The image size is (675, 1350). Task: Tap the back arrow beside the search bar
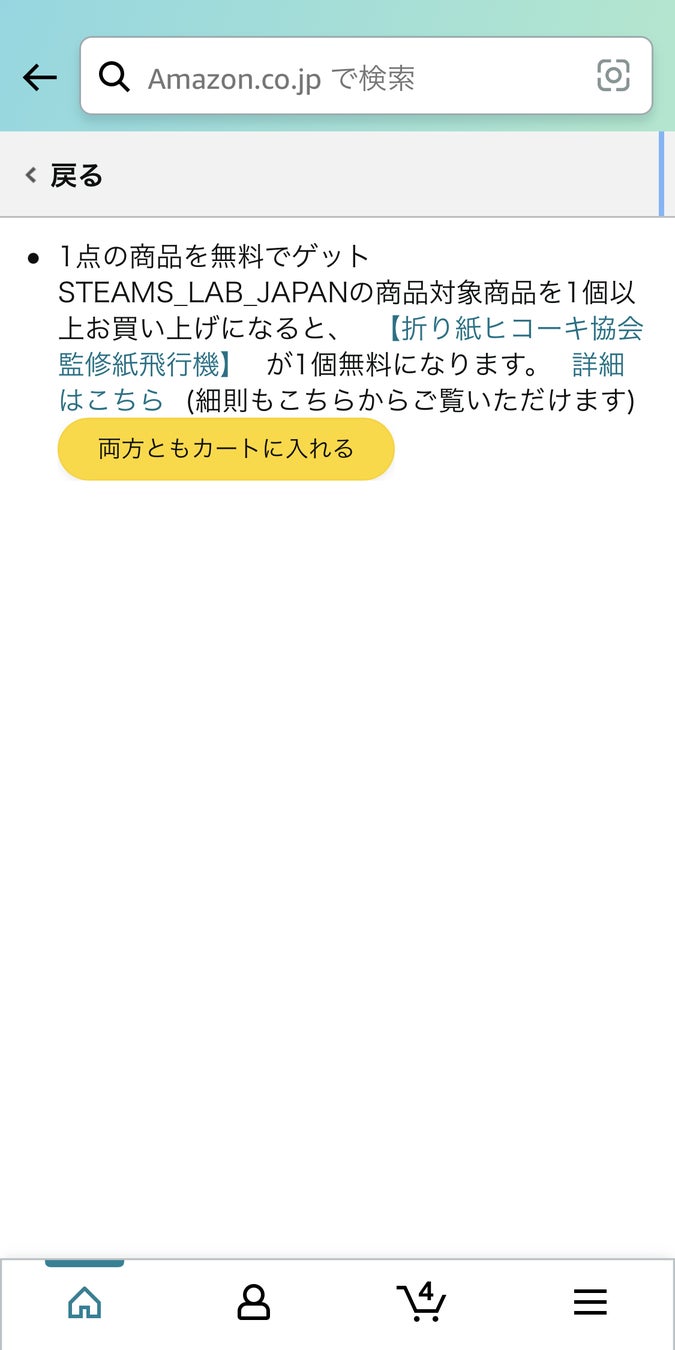tap(40, 77)
